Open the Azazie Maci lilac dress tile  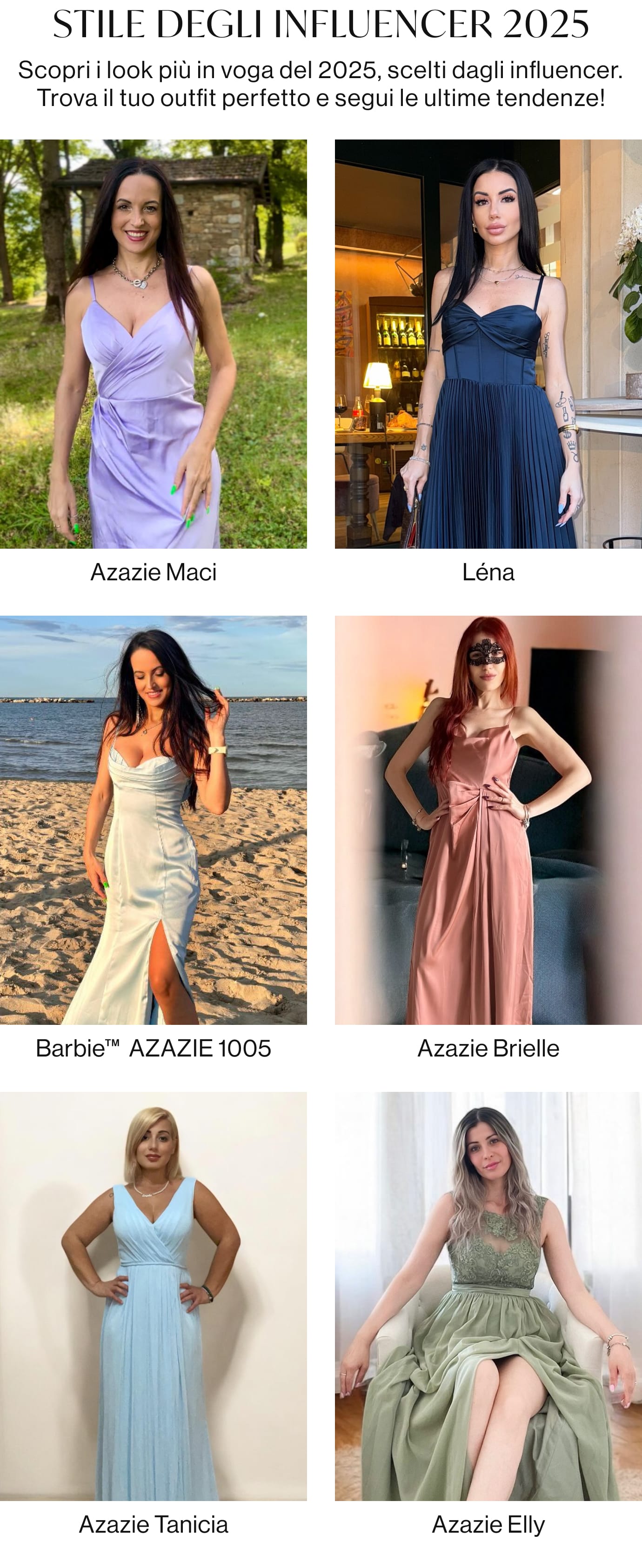tap(153, 344)
